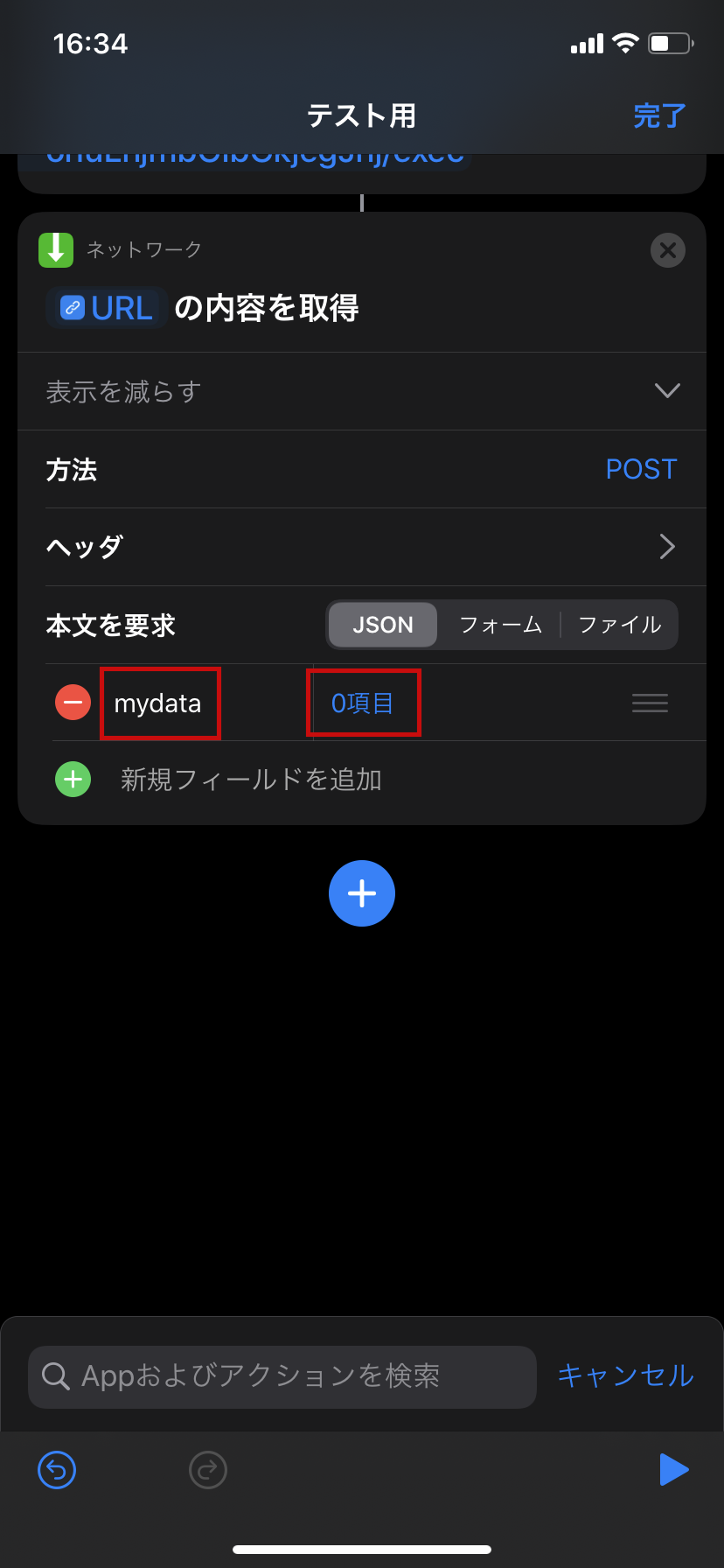Select the JSON body format option
This screenshot has width=724, height=1568.
coord(382,624)
